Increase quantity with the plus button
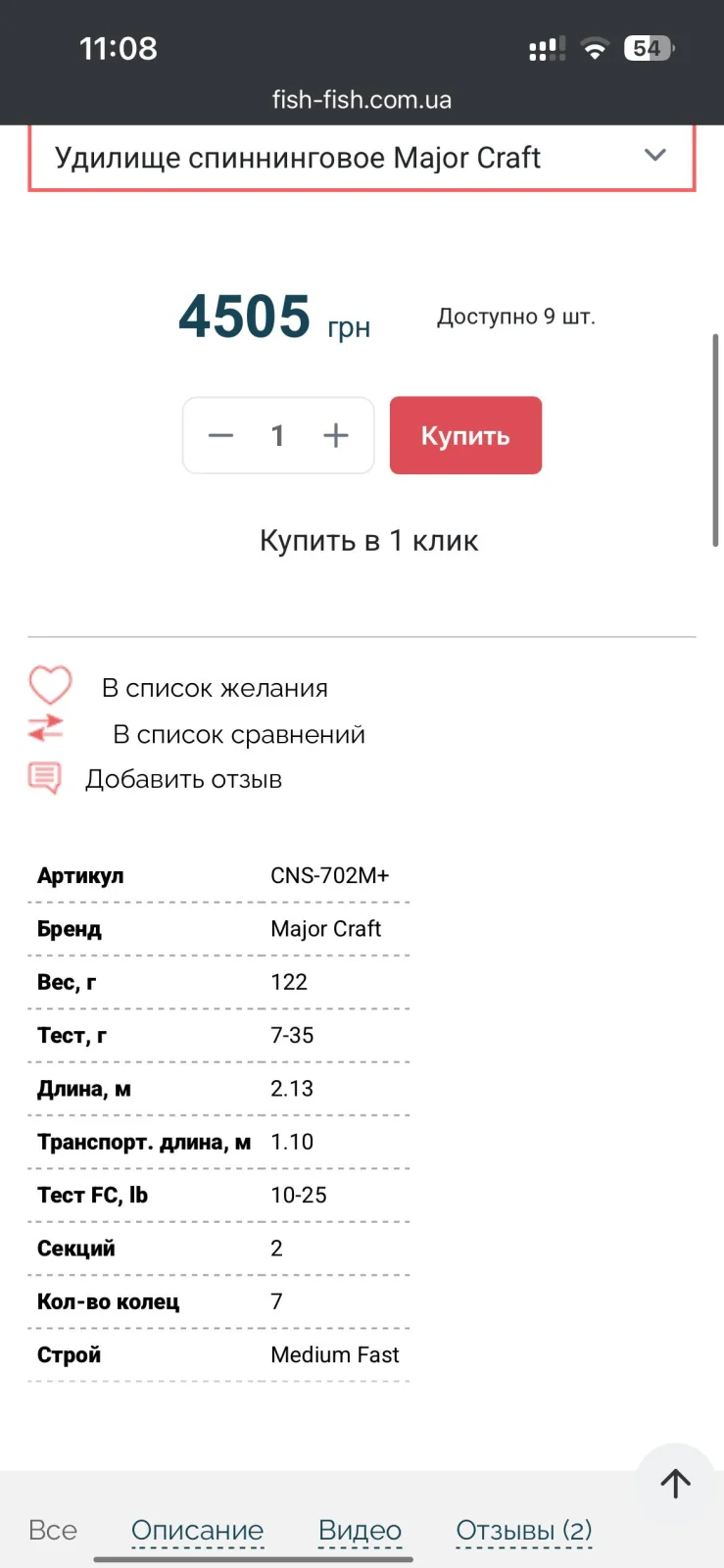This screenshot has width=724, height=1568. 336,435
